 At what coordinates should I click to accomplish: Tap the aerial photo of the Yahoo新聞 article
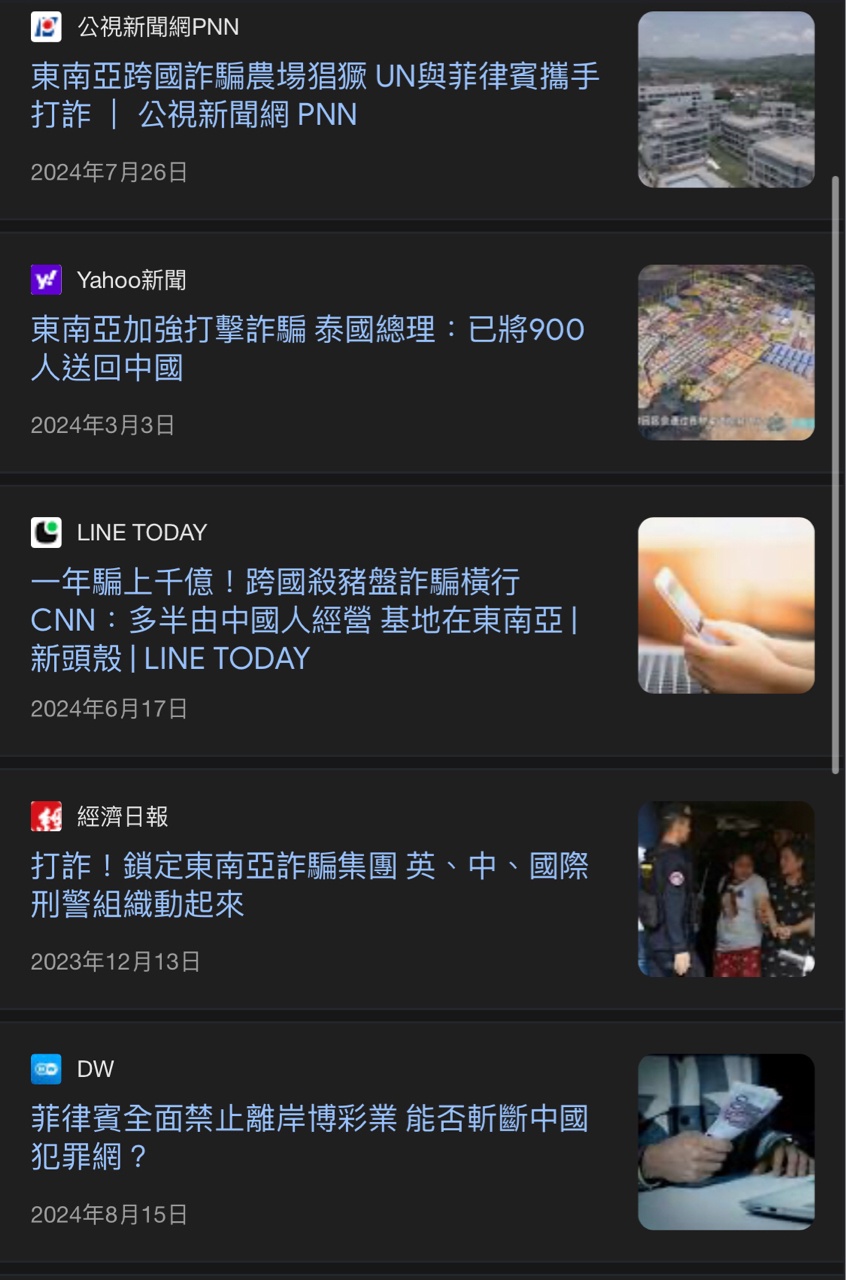coord(726,352)
